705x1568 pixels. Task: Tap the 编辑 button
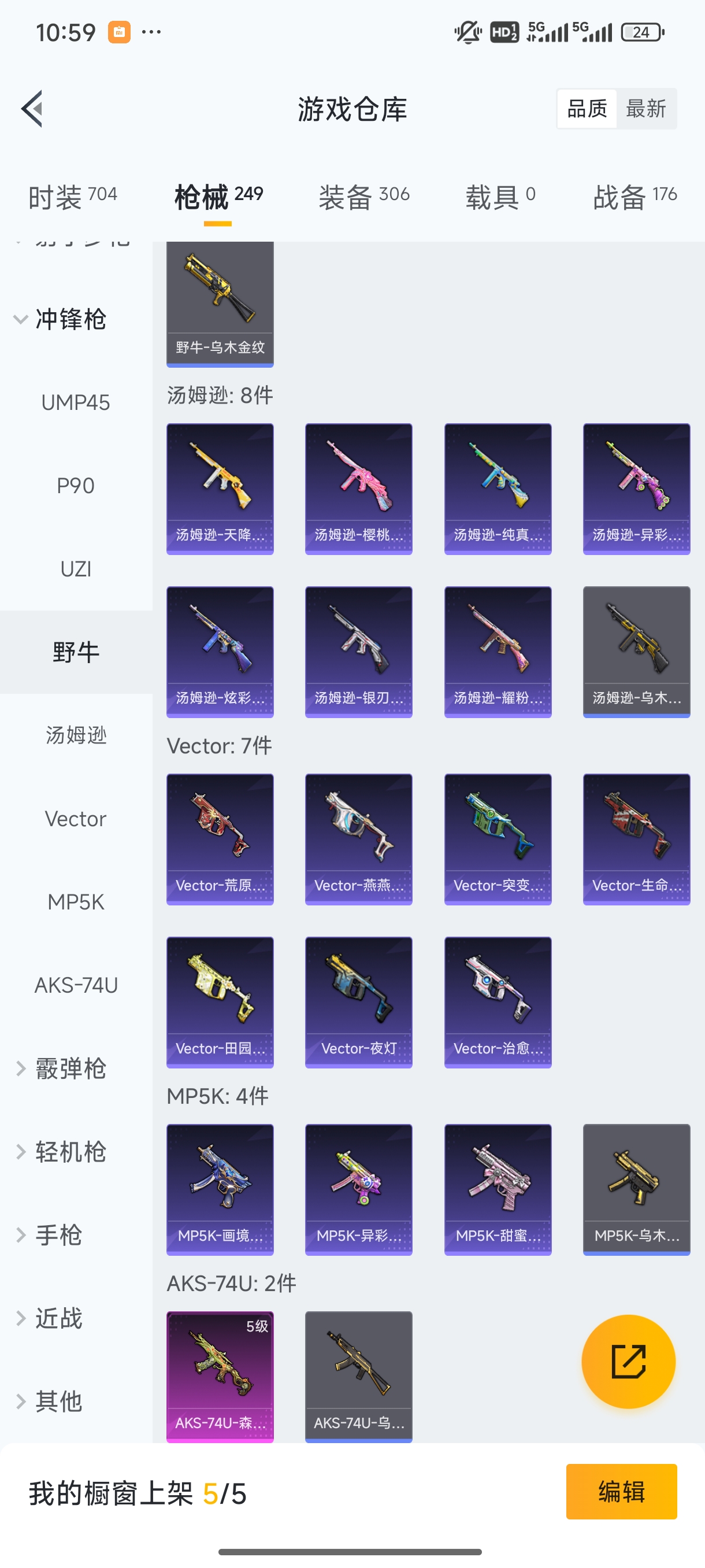click(621, 1491)
